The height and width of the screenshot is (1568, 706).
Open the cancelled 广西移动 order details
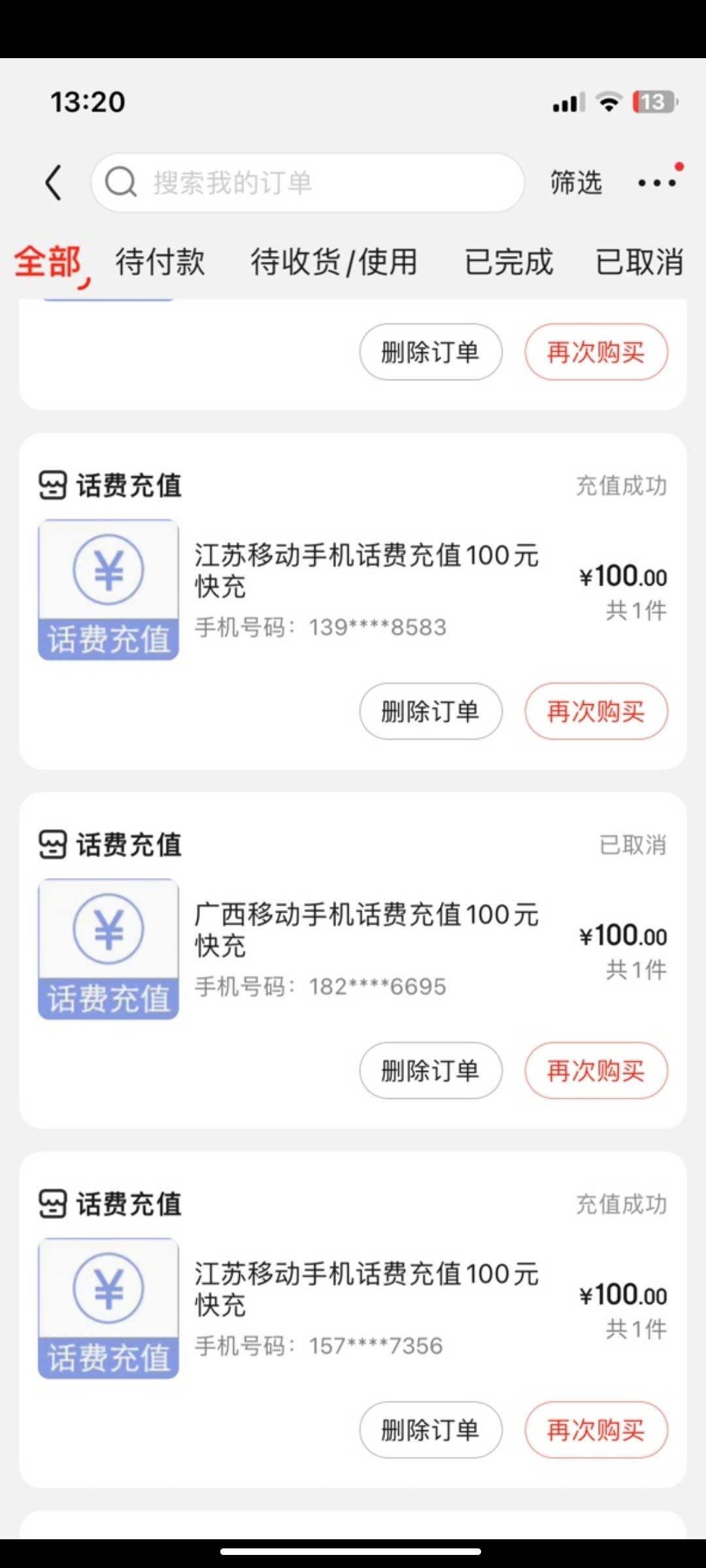[x=366, y=930]
